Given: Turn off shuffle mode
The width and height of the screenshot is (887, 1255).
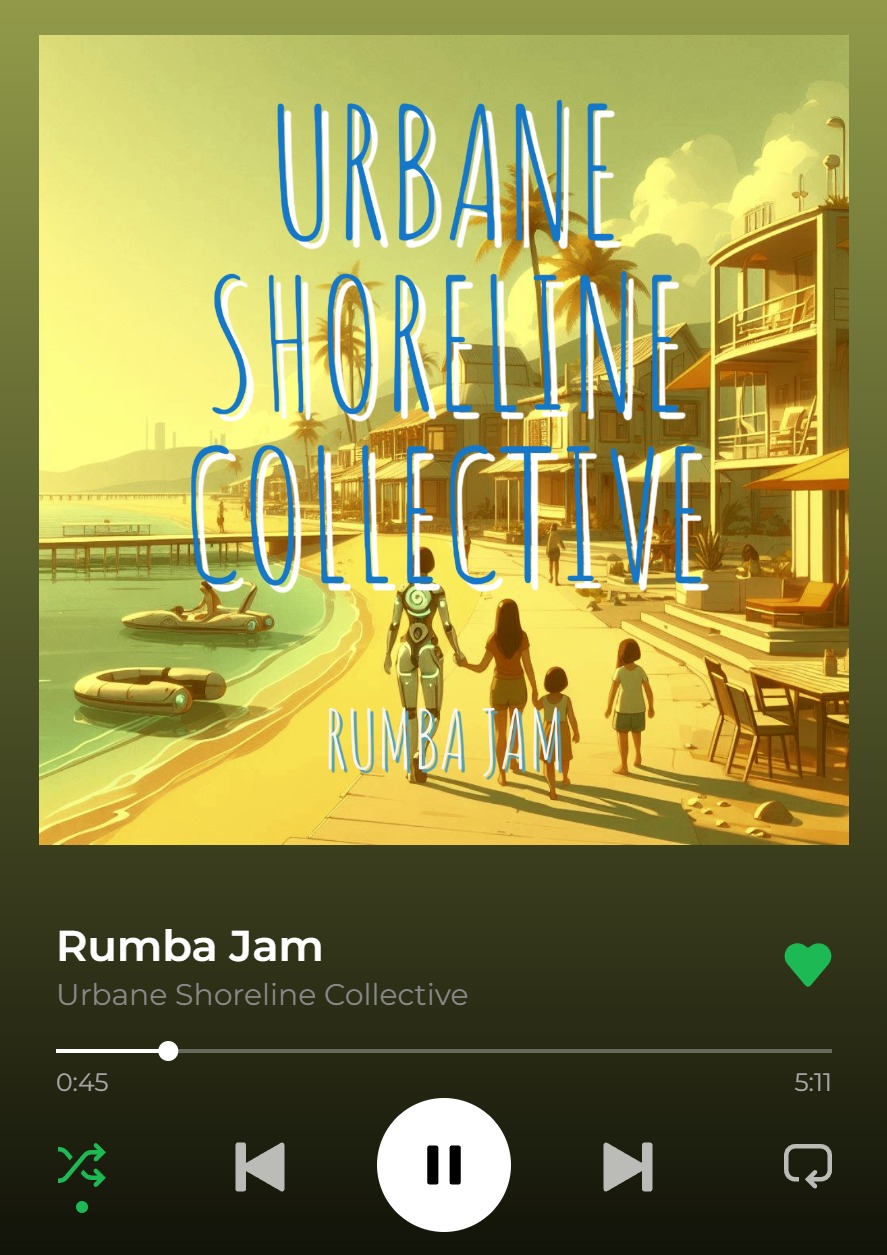Looking at the screenshot, I should [x=81, y=1166].
